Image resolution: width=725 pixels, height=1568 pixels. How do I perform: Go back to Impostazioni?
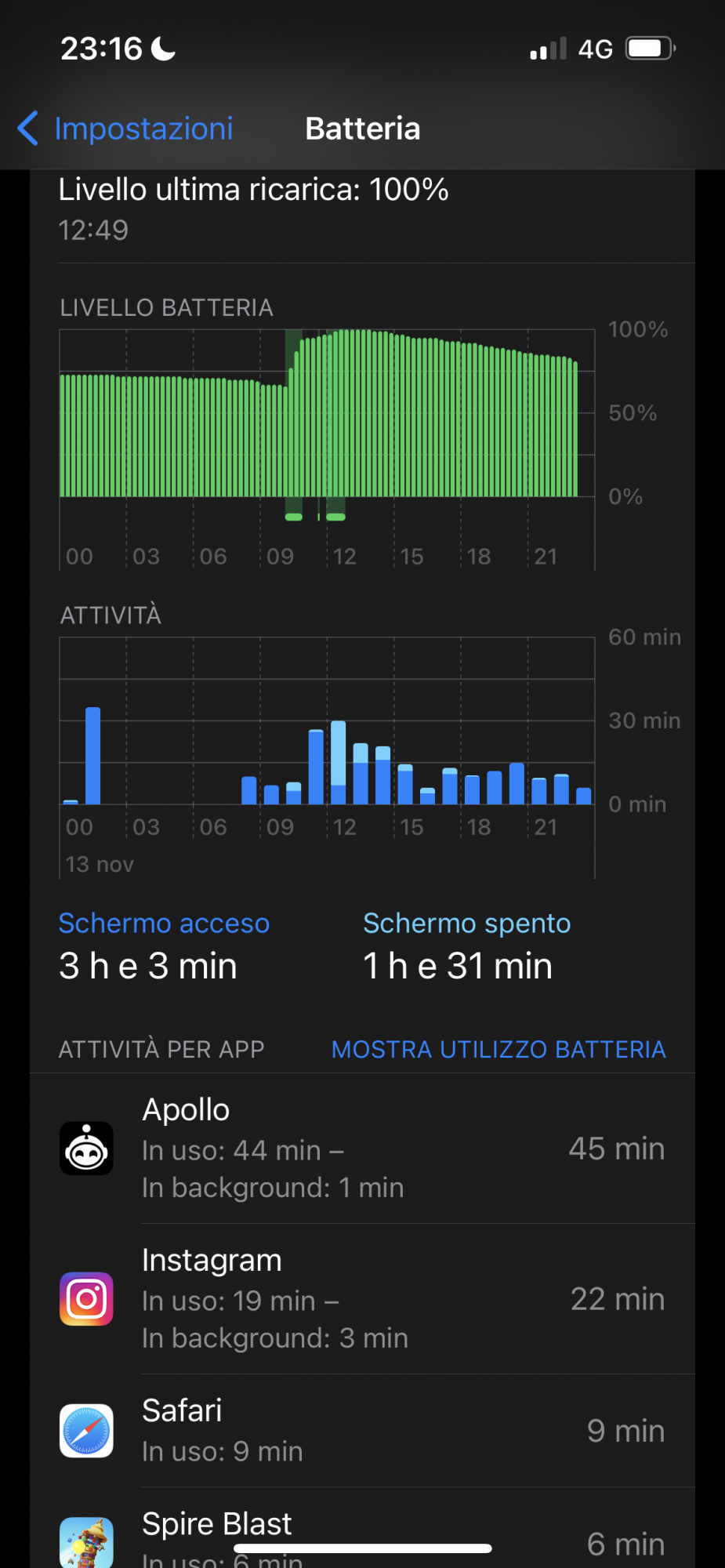pos(125,129)
